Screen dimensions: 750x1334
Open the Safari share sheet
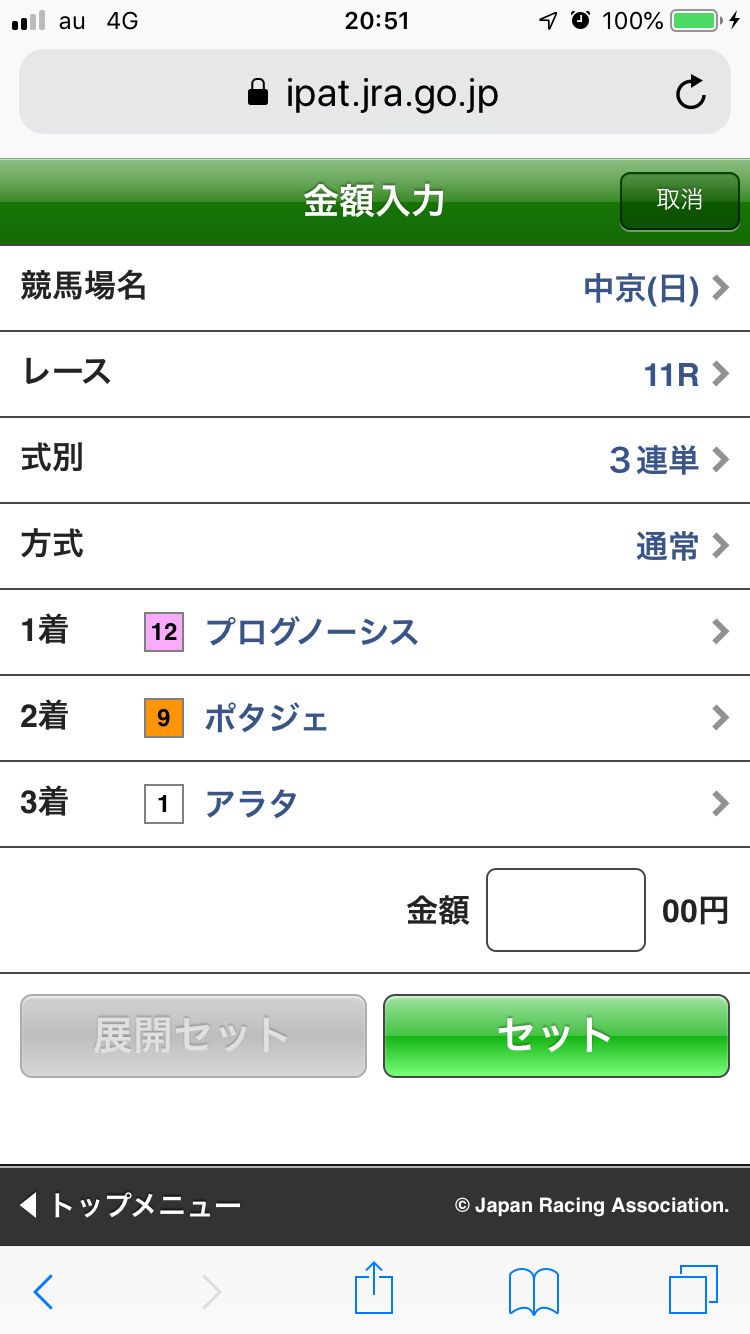pyautogui.click(x=374, y=1290)
